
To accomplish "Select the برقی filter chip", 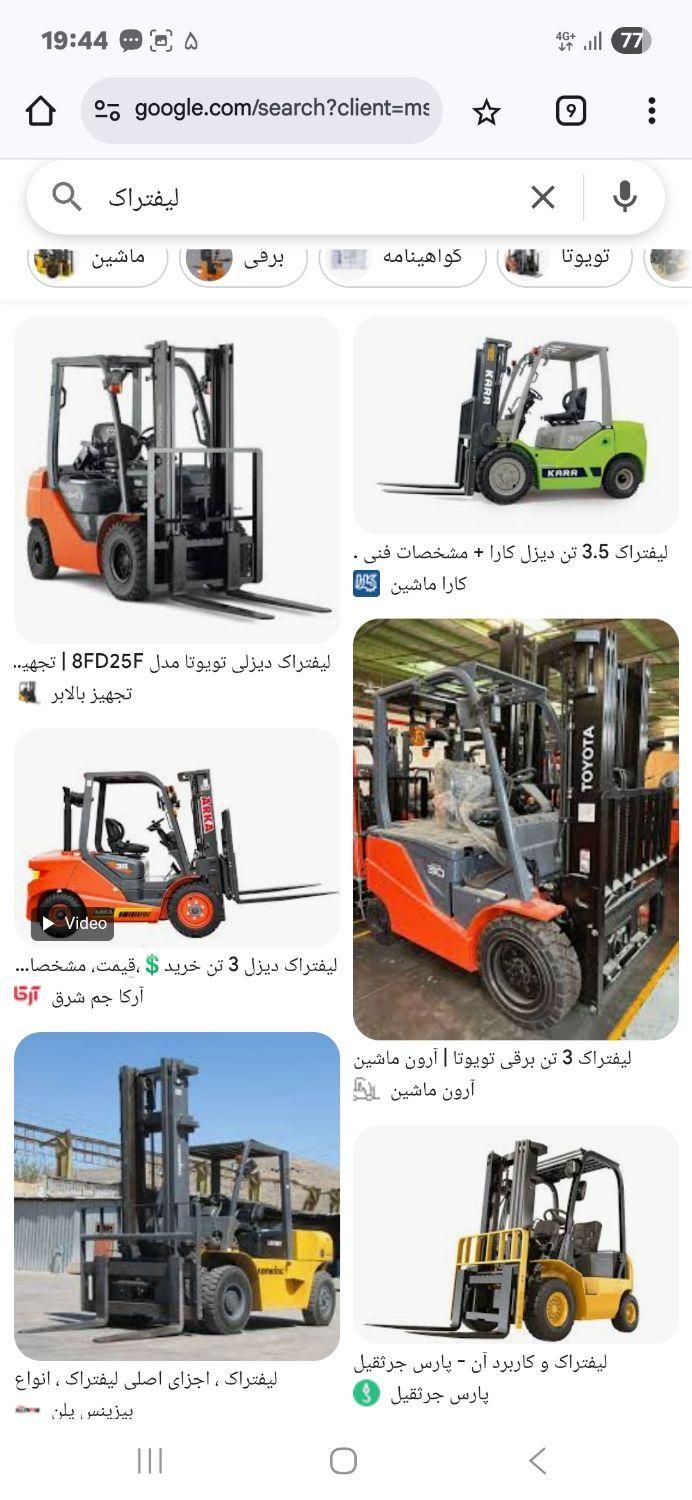I will (x=243, y=259).
